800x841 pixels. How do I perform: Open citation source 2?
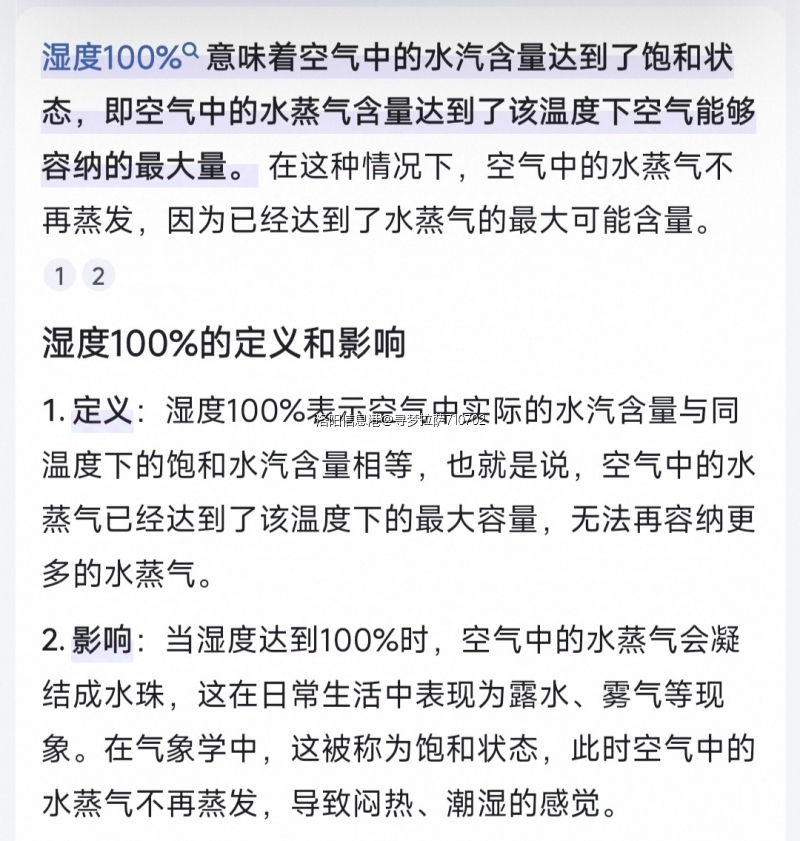point(97,276)
